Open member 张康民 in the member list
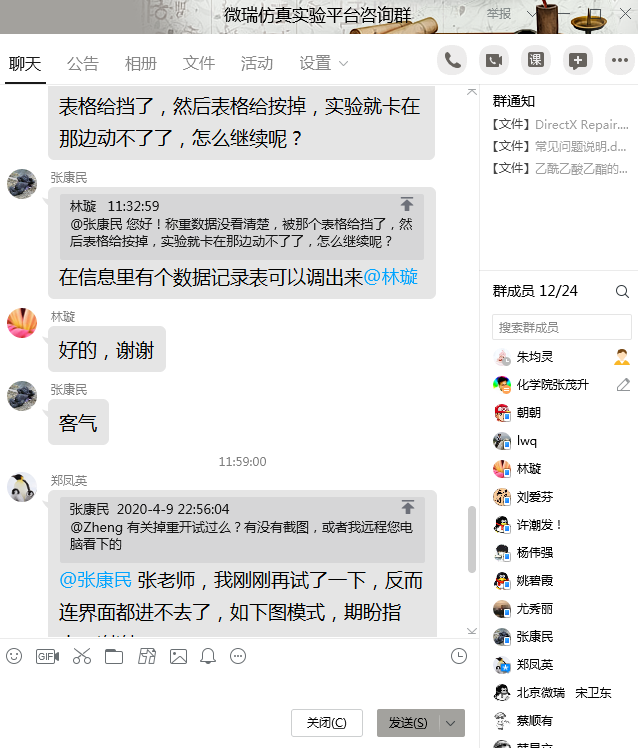 pyautogui.click(x=535, y=637)
